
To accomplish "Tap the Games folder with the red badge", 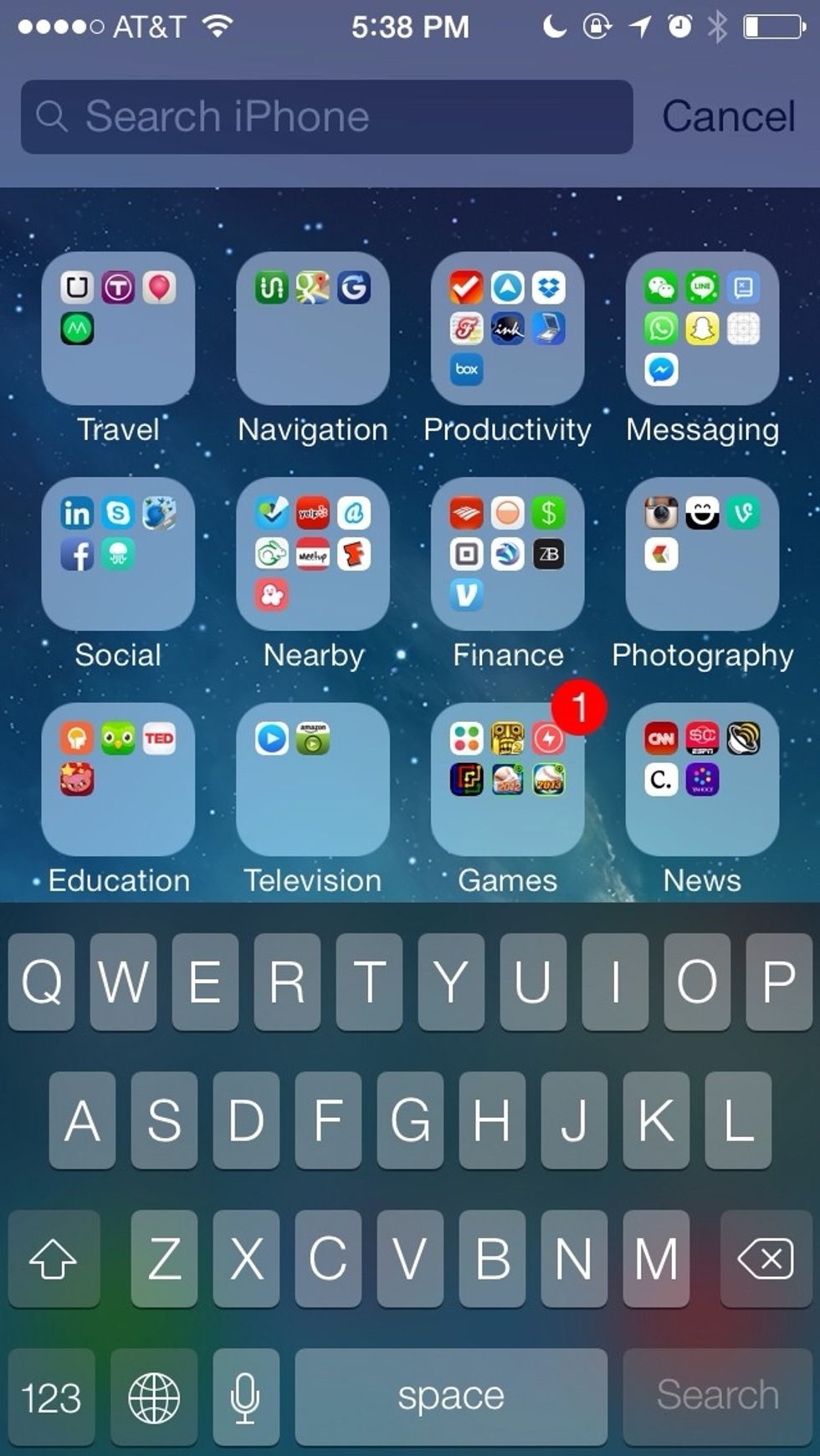I will tap(507, 779).
